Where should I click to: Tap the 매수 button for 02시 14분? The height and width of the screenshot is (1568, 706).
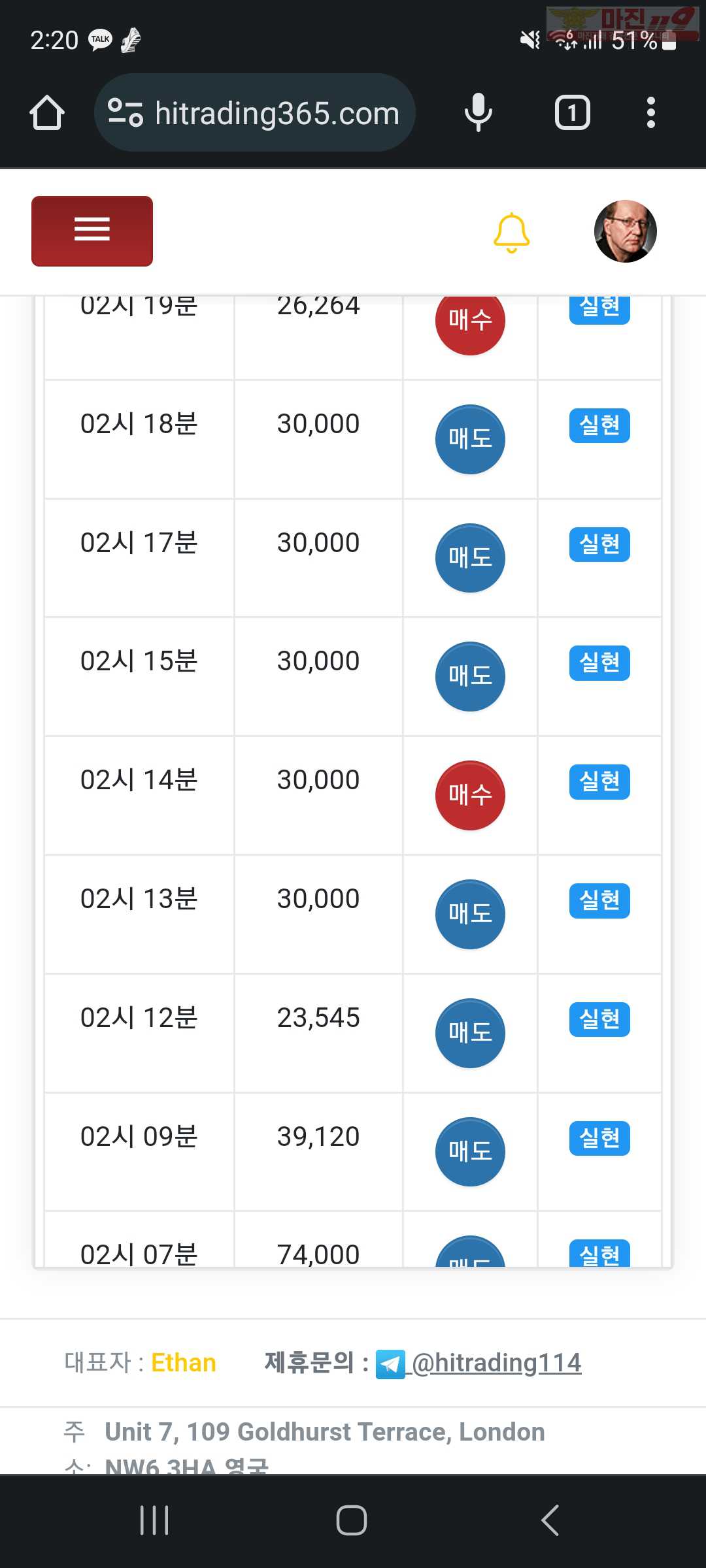[470, 795]
